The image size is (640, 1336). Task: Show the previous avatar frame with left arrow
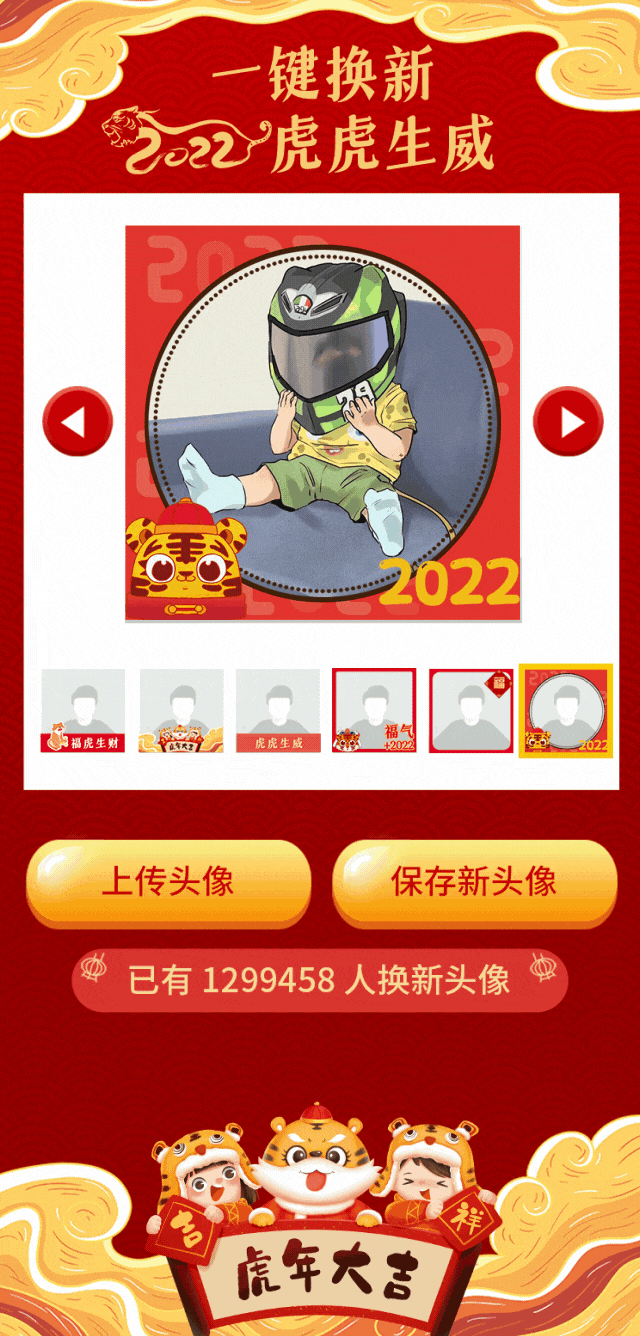click(77, 421)
